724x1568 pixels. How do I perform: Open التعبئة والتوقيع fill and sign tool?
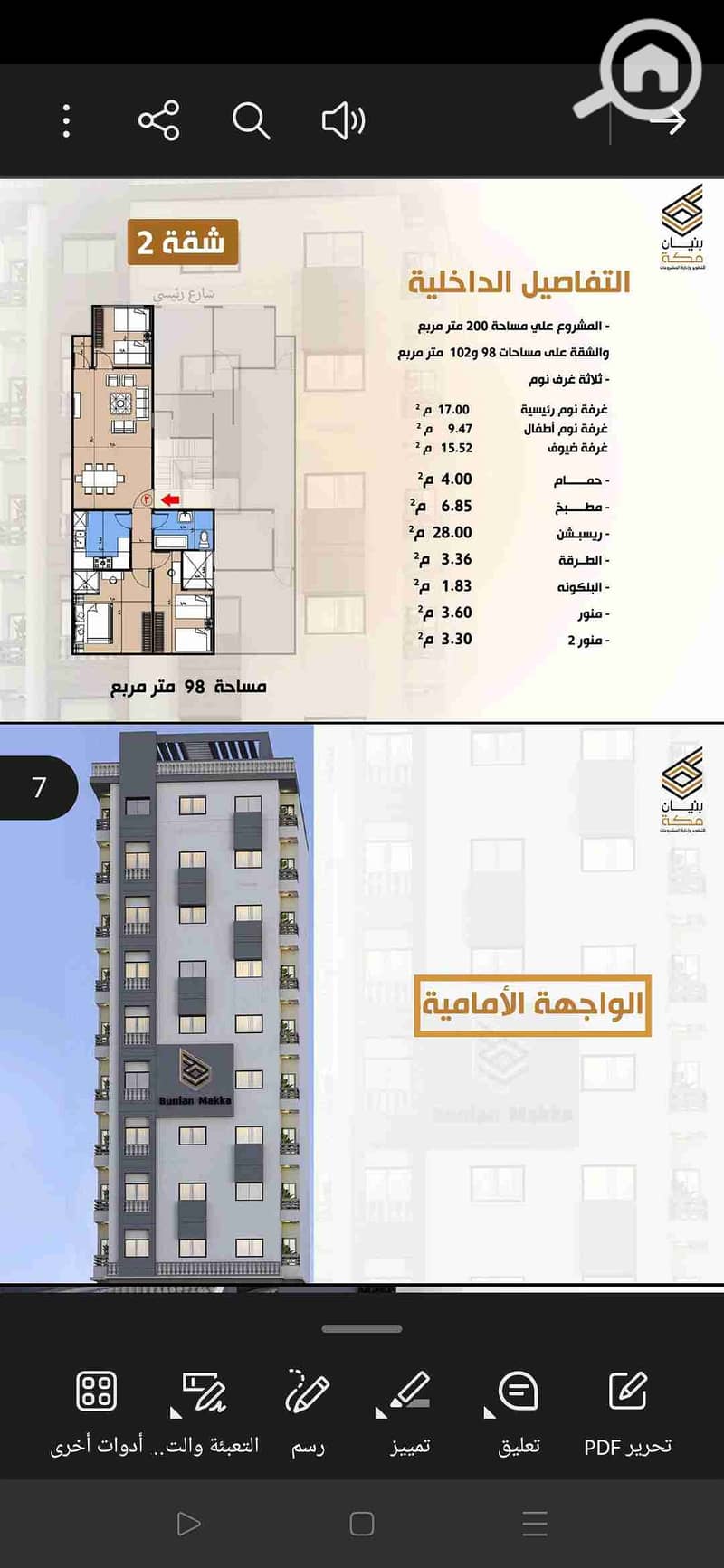coord(205,1411)
